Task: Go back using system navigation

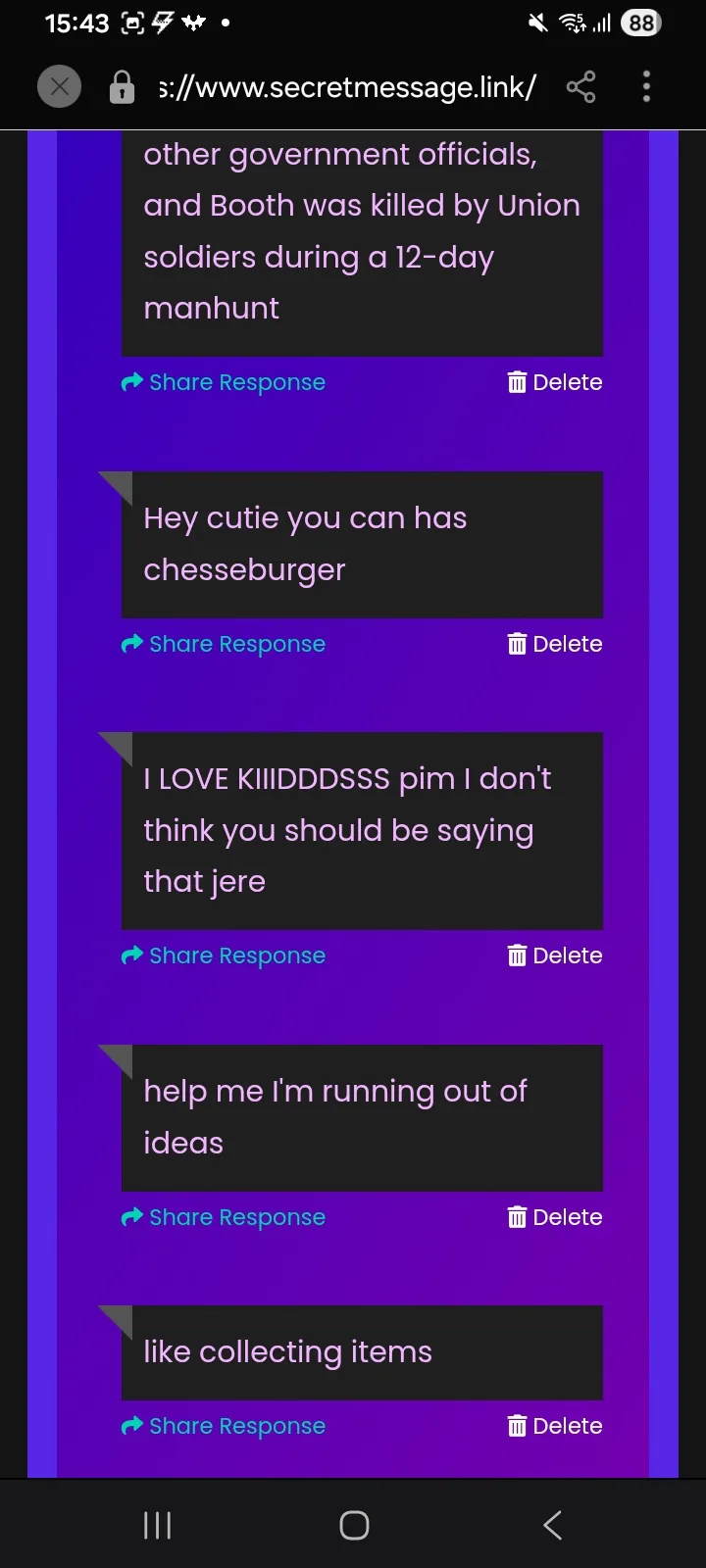Action: click(552, 1525)
